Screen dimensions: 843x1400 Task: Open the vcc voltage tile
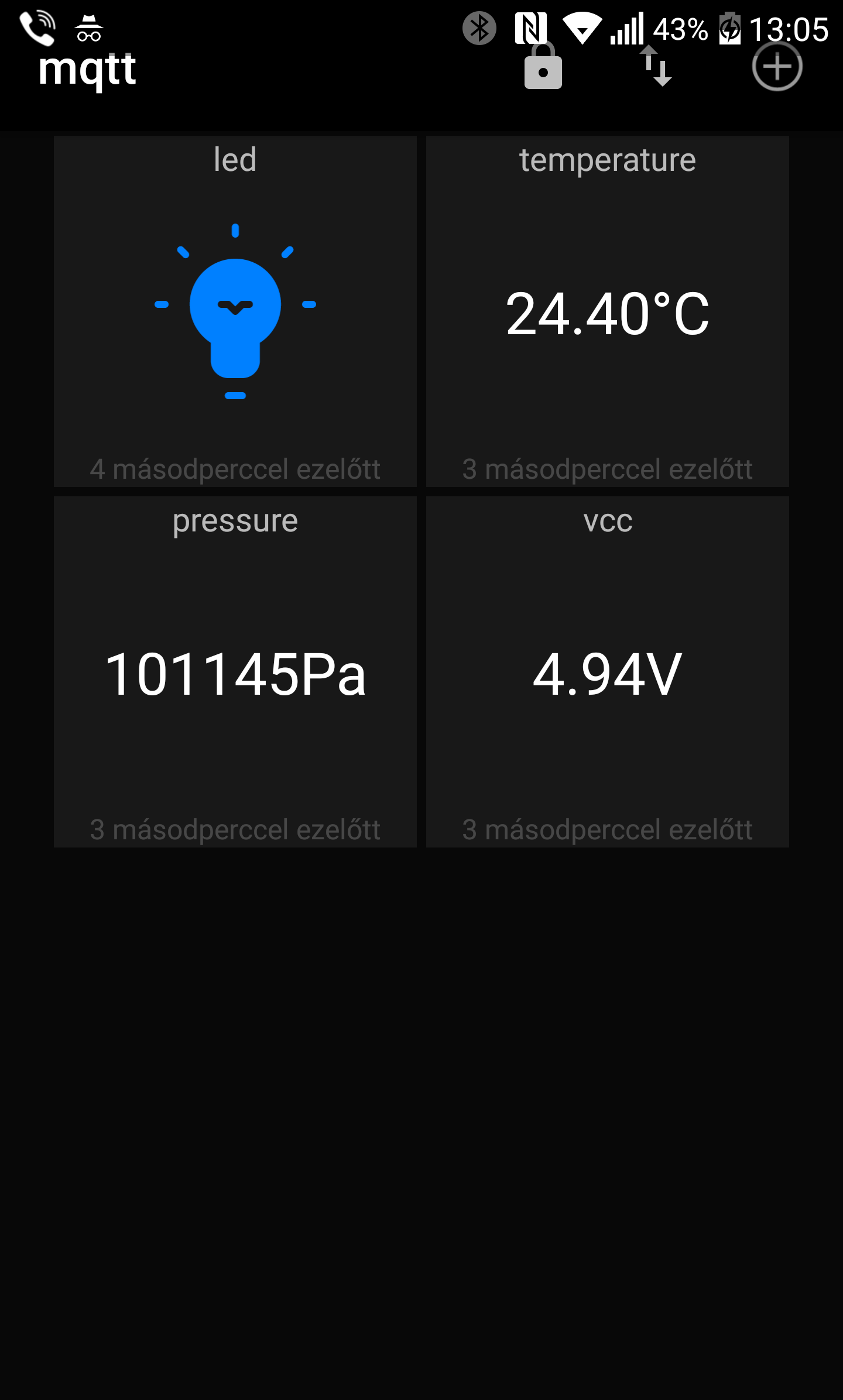pyautogui.click(x=608, y=672)
